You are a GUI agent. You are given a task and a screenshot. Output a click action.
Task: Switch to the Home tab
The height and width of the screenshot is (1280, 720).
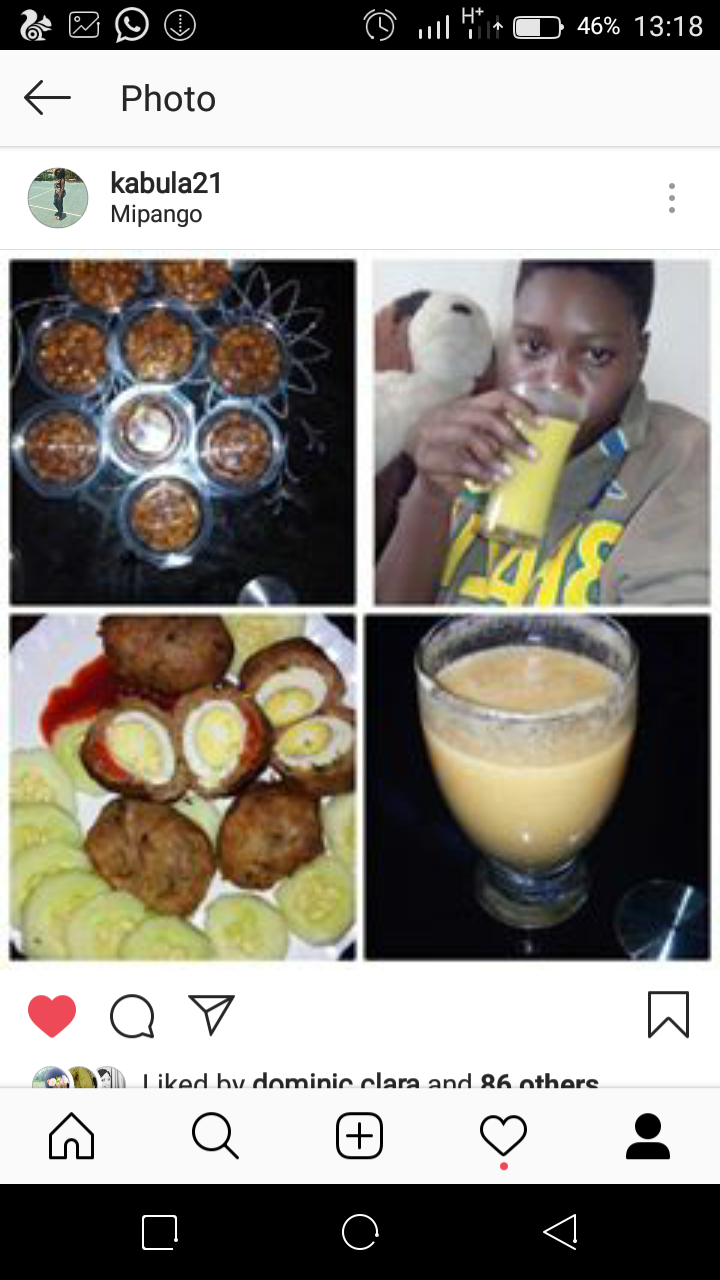[72, 1136]
